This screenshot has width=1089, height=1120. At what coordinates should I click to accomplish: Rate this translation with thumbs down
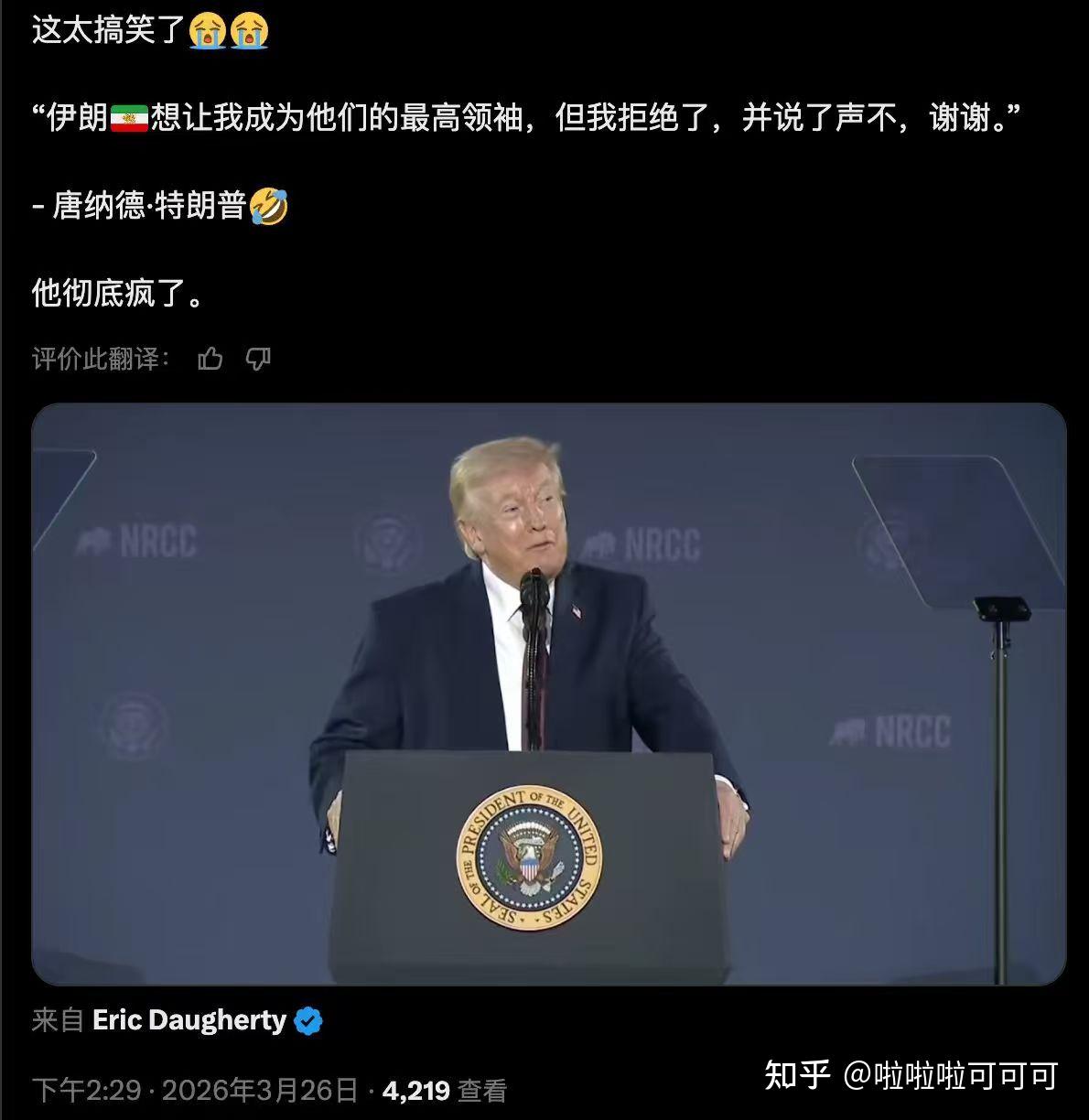coord(258,359)
